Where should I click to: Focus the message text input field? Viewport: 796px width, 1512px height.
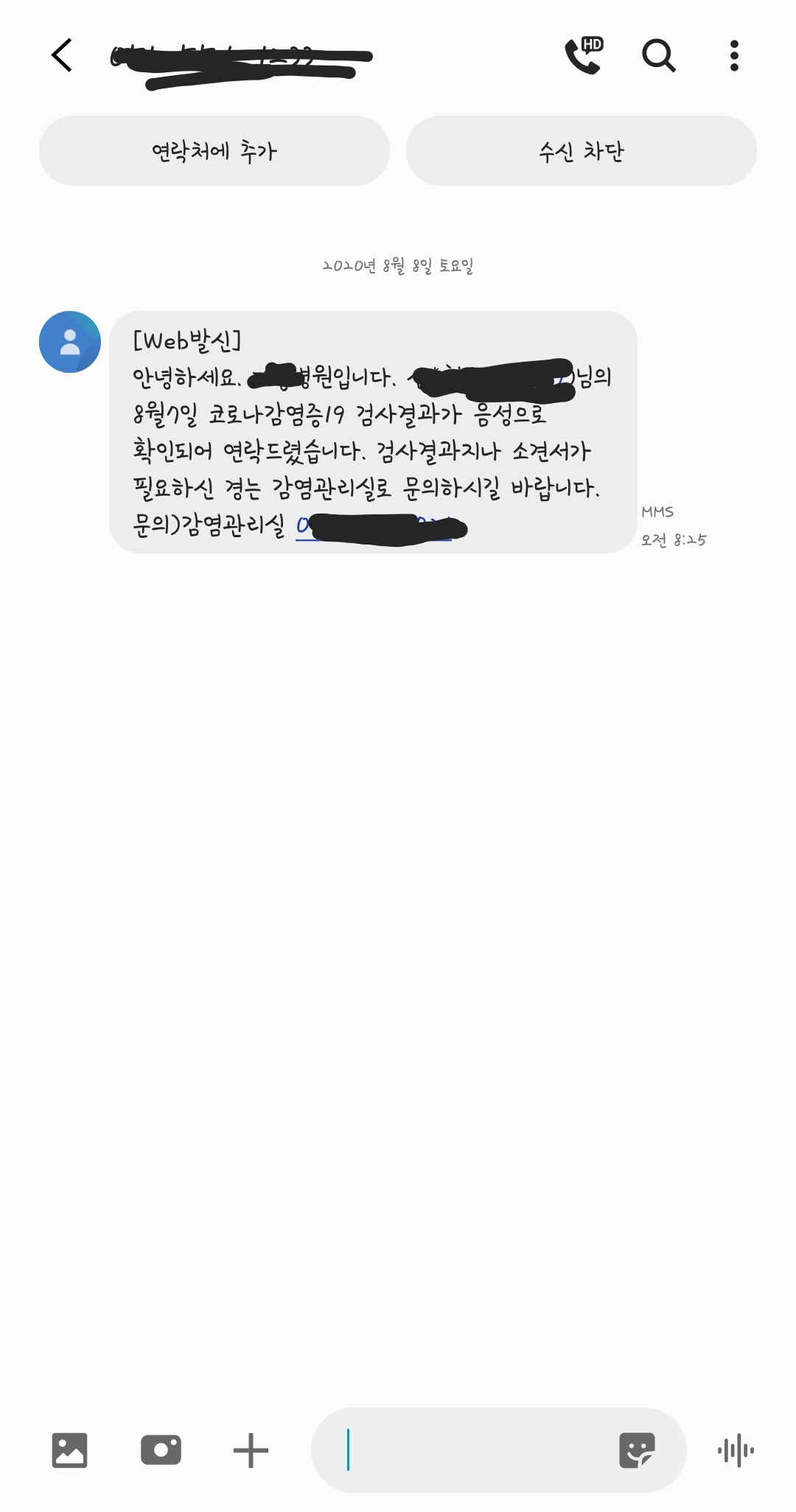(472, 1450)
